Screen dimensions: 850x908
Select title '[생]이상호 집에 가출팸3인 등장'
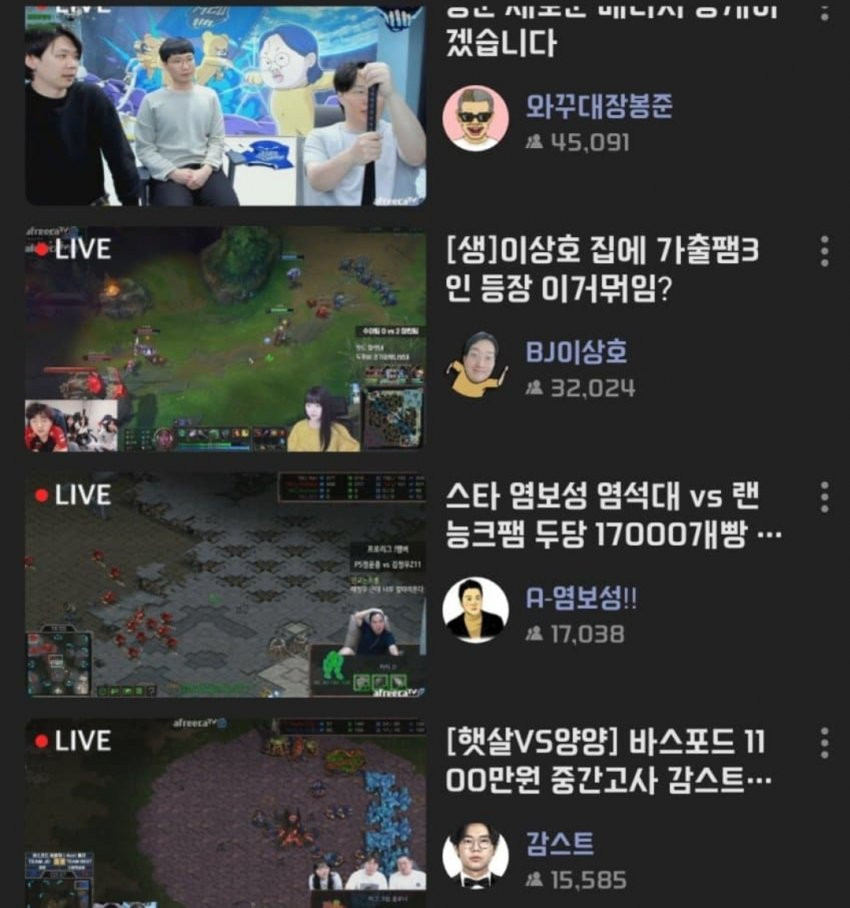(603, 270)
